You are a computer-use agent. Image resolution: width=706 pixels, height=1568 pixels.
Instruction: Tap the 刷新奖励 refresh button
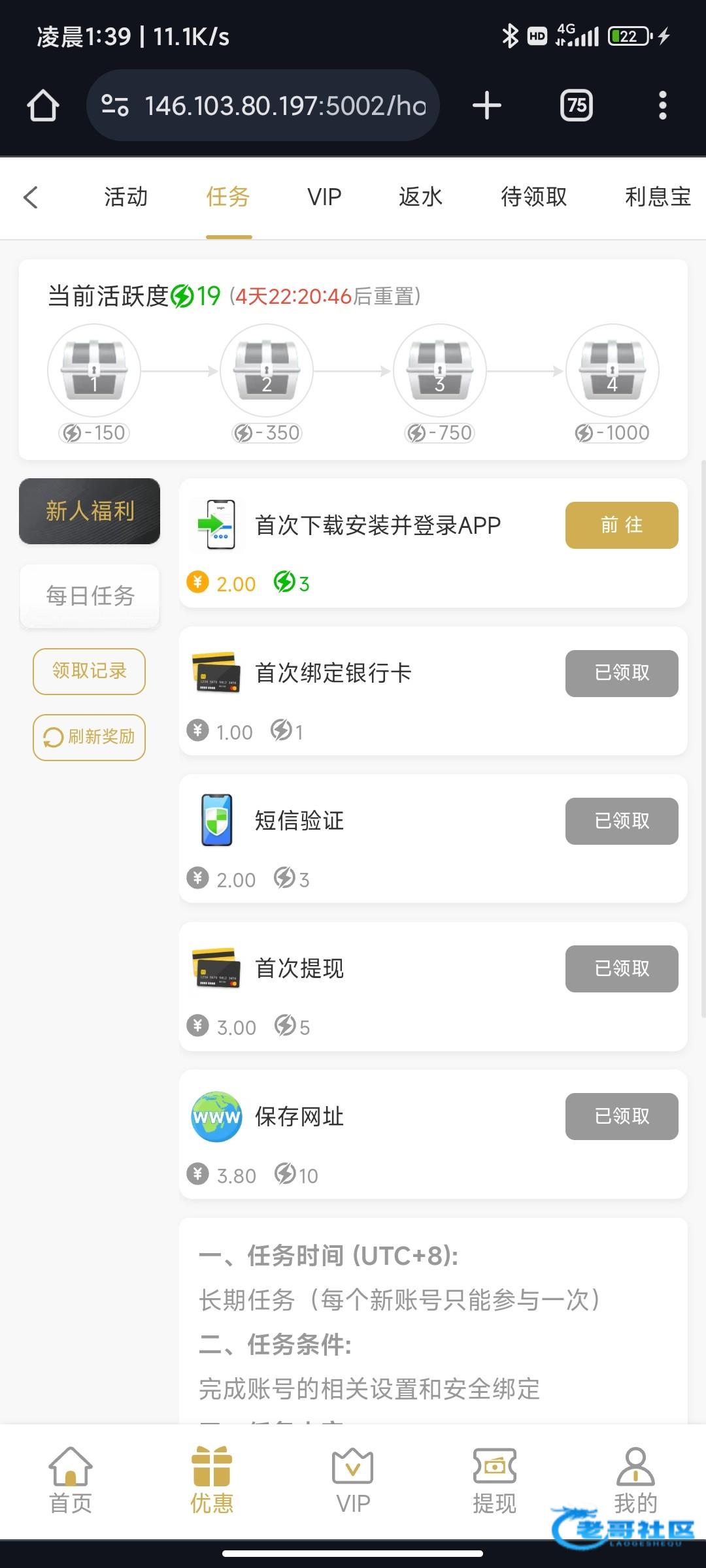[x=90, y=737]
